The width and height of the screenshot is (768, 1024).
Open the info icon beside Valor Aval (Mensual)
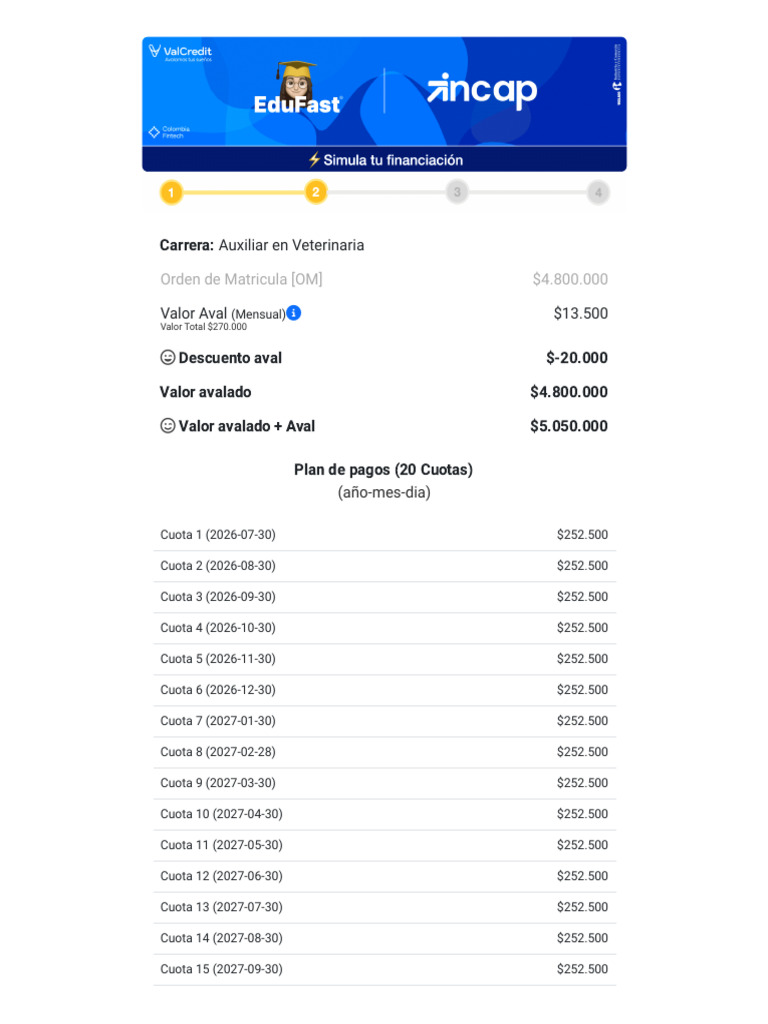pos(294,313)
